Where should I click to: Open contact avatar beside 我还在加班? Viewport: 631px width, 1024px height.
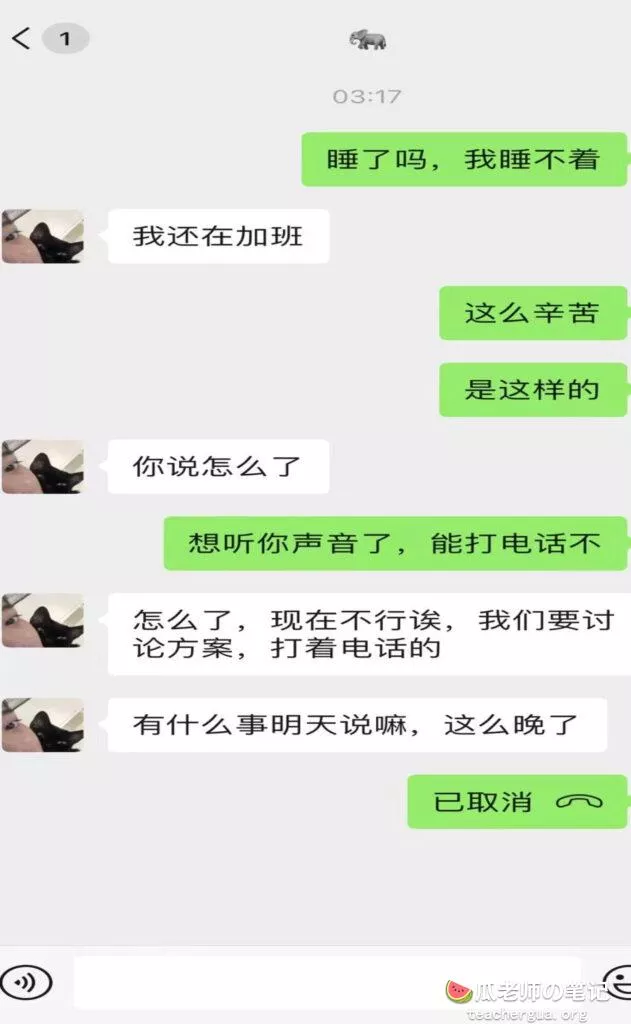(43, 237)
